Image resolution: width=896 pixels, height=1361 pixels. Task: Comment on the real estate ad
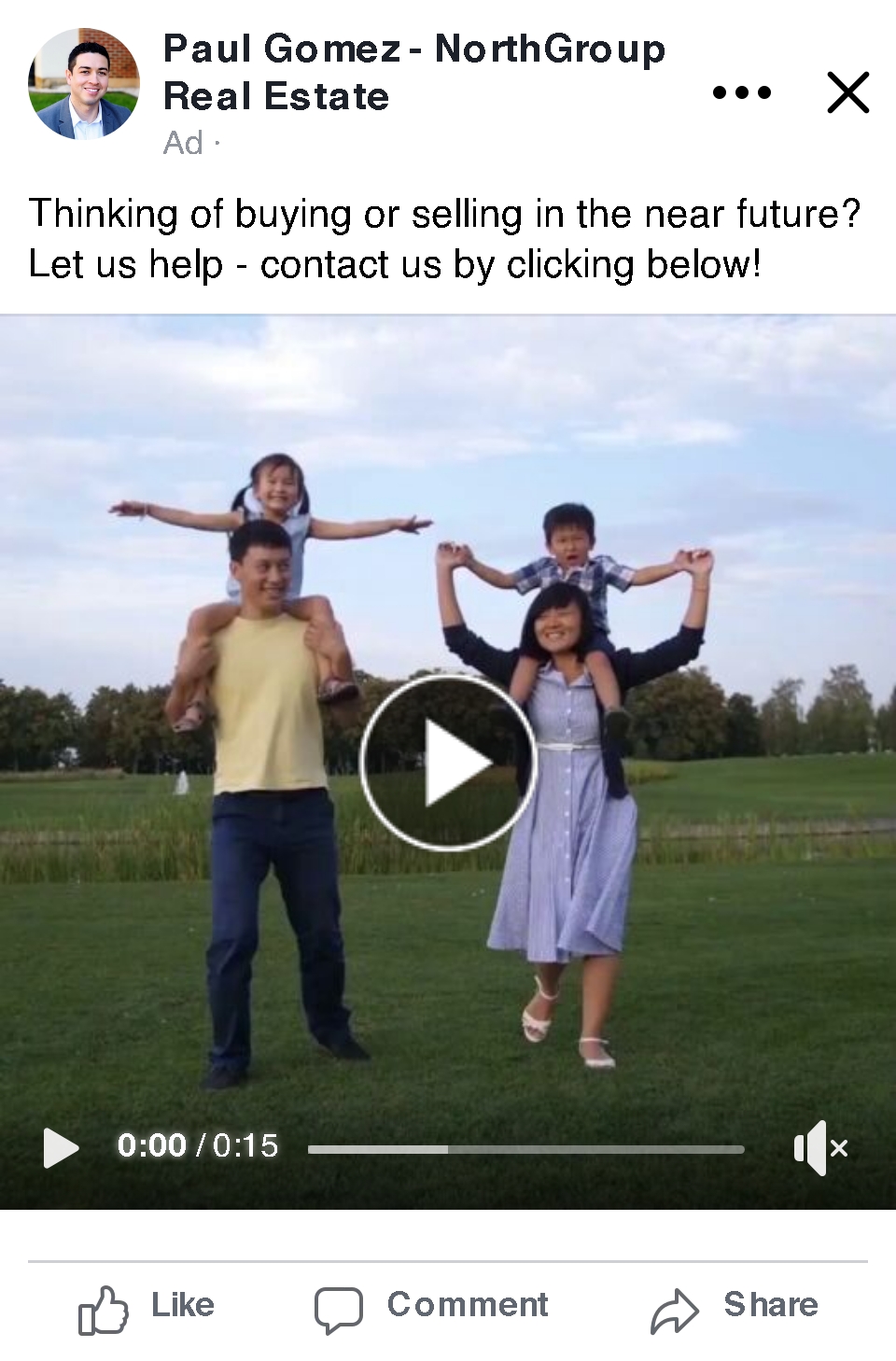pyautogui.click(x=432, y=1306)
